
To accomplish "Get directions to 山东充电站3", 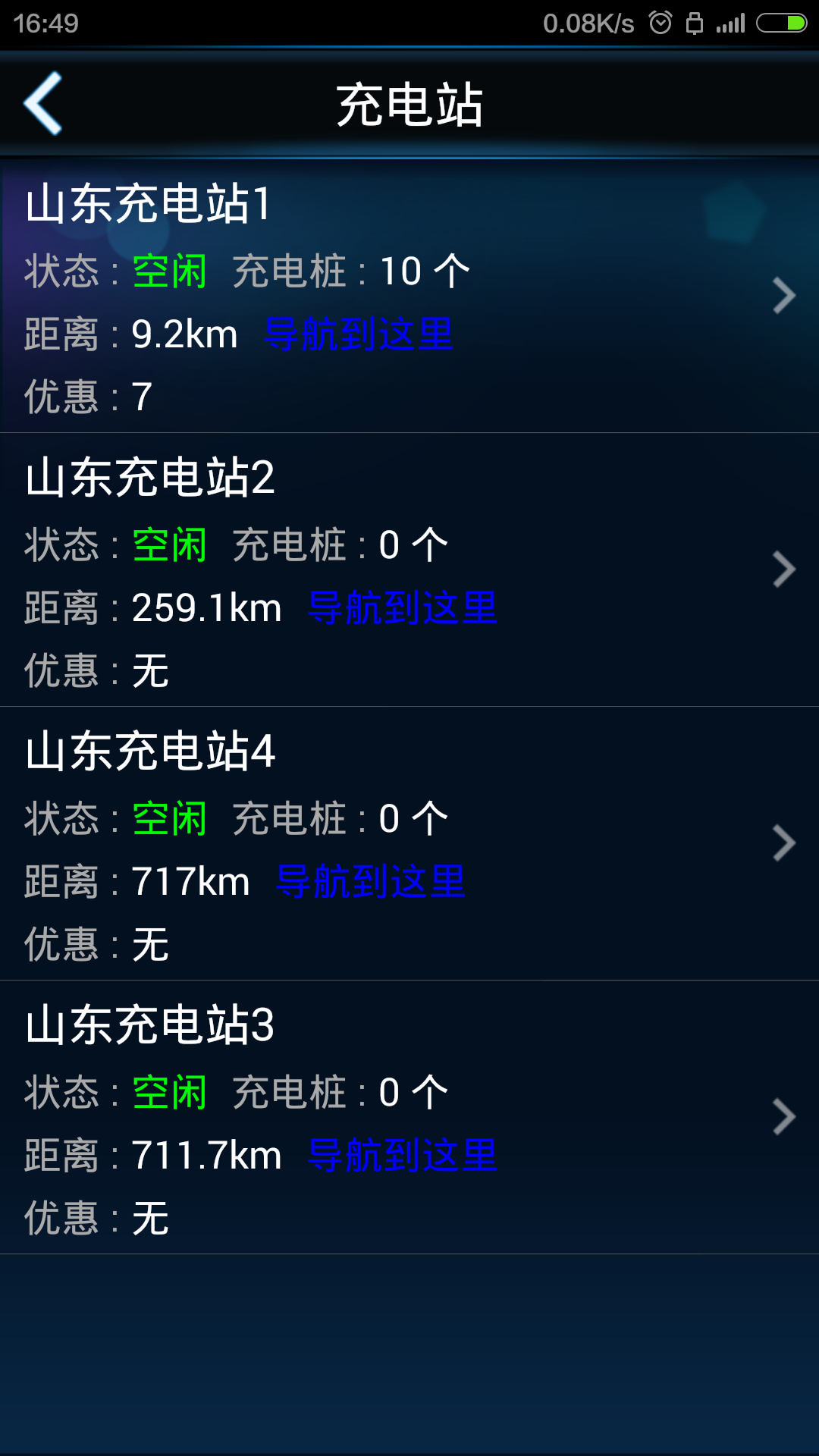I will (403, 1156).
